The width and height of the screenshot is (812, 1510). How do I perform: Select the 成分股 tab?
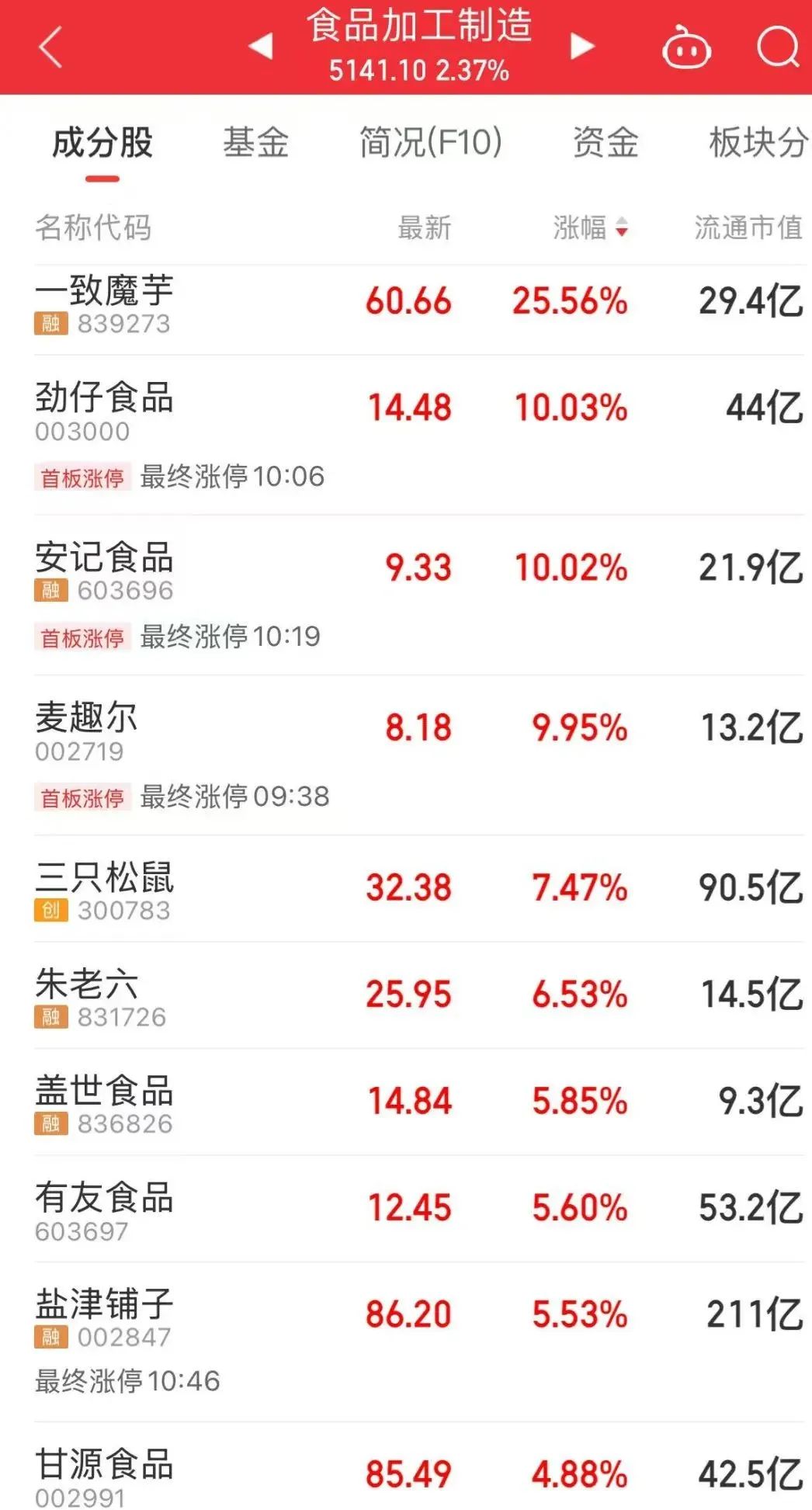(x=102, y=144)
